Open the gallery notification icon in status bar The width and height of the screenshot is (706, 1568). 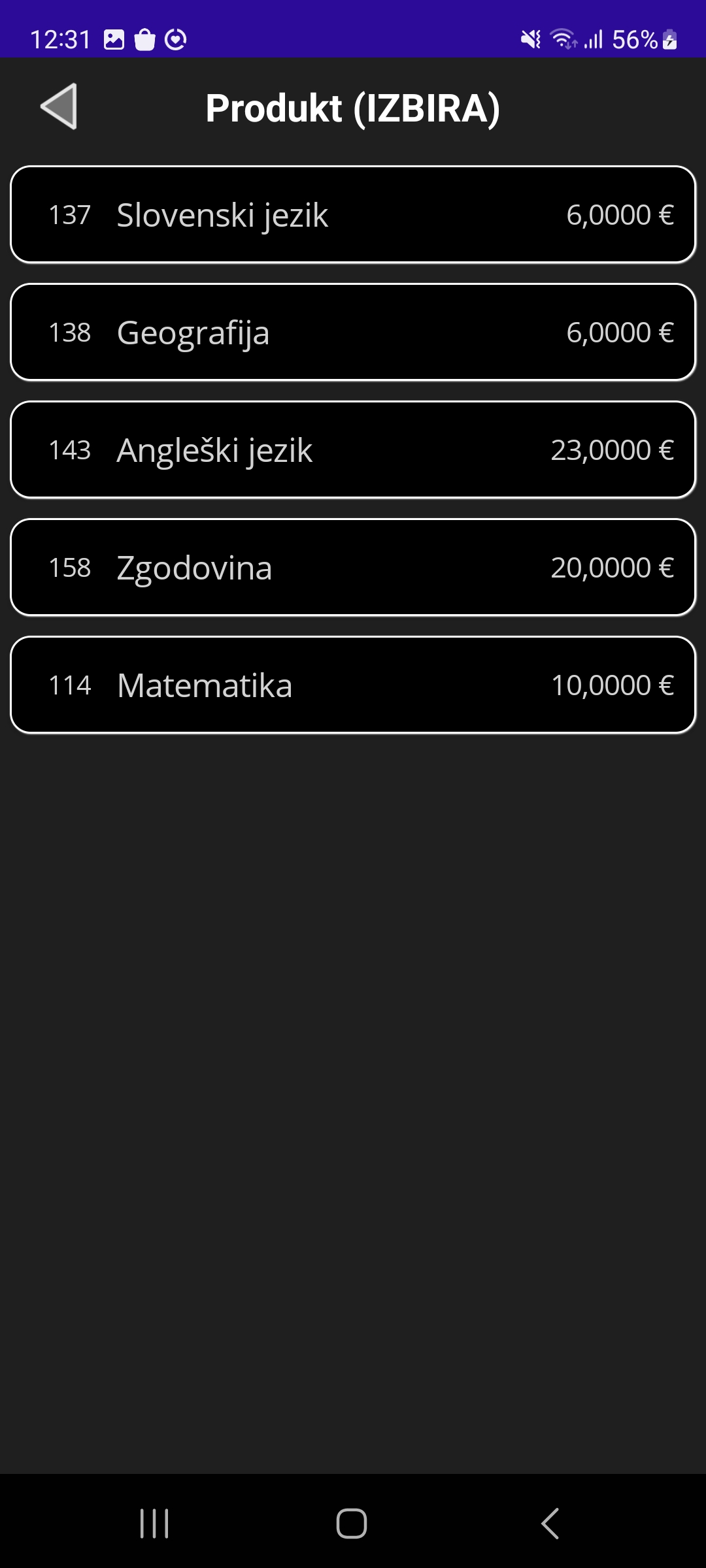click(113, 40)
